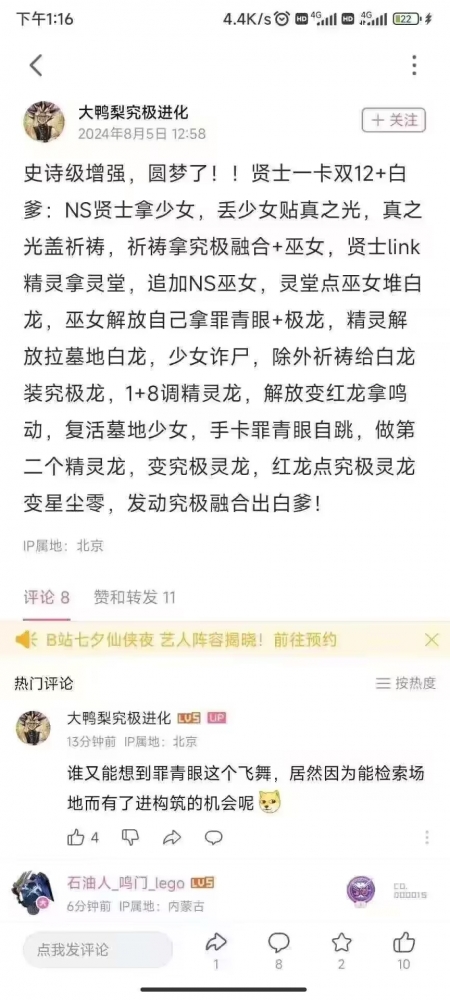Share the first hot comment

point(171,837)
